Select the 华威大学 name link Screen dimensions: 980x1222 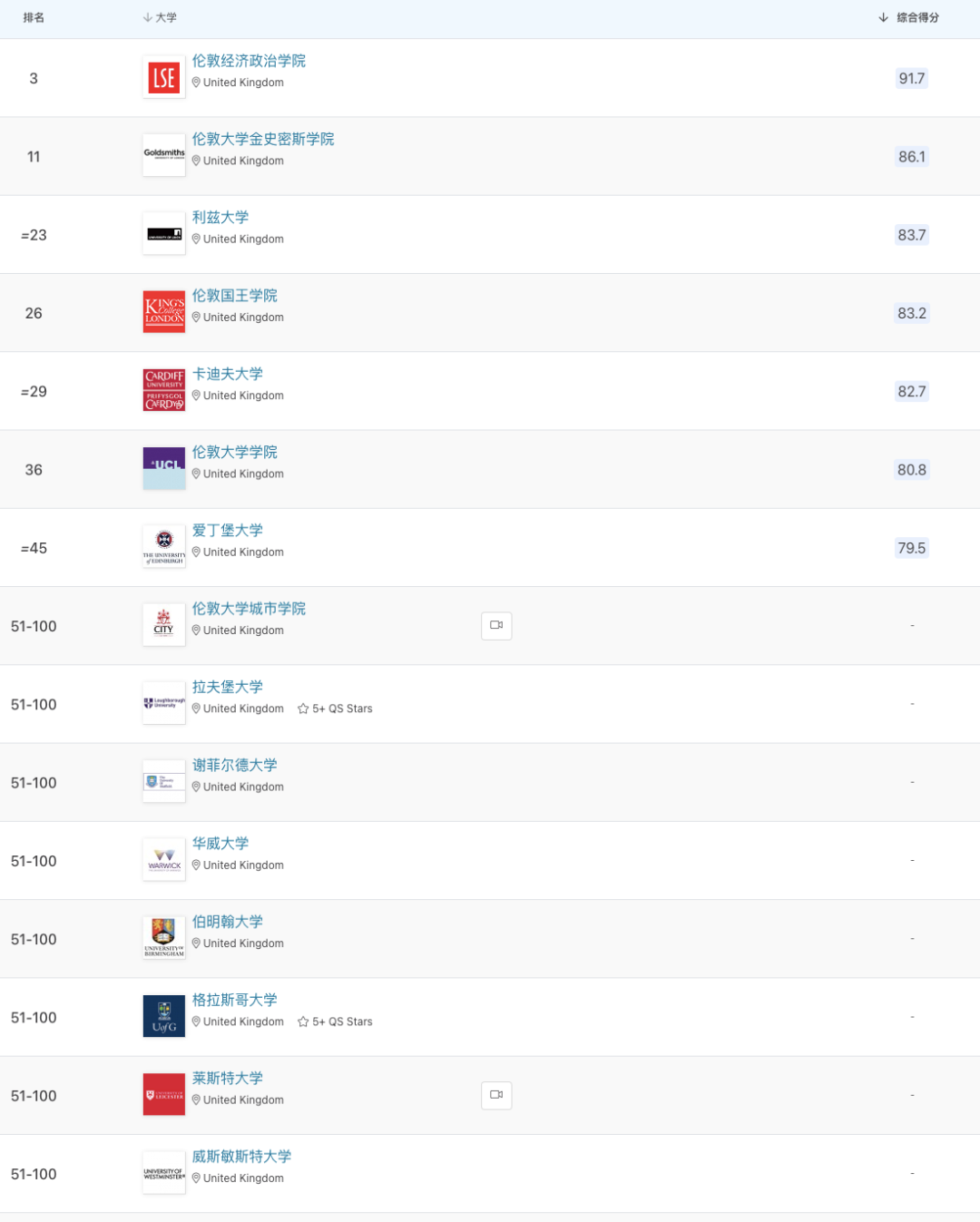(220, 843)
